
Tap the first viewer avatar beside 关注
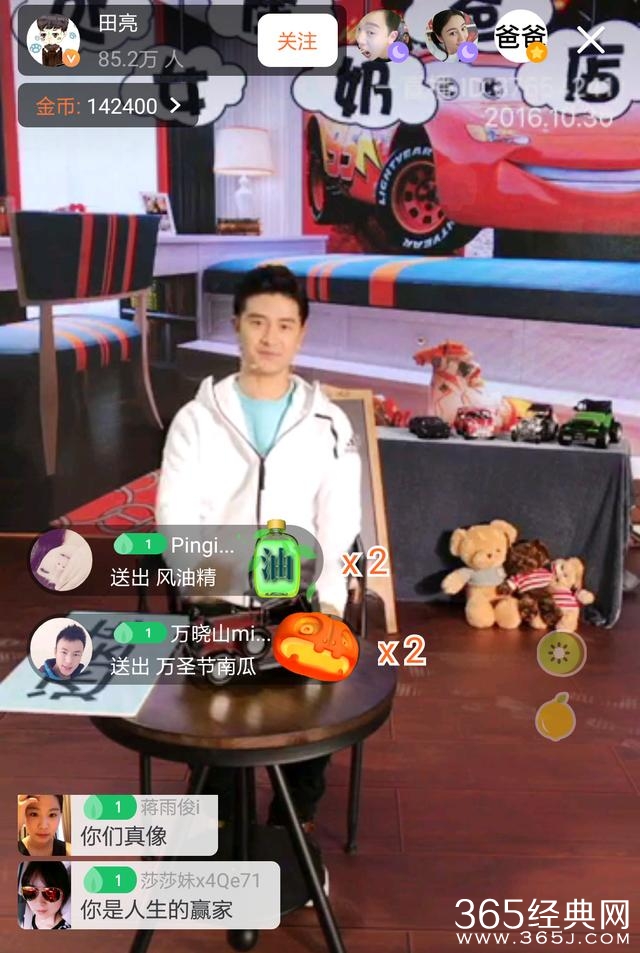pyautogui.click(x=382, y=37)
